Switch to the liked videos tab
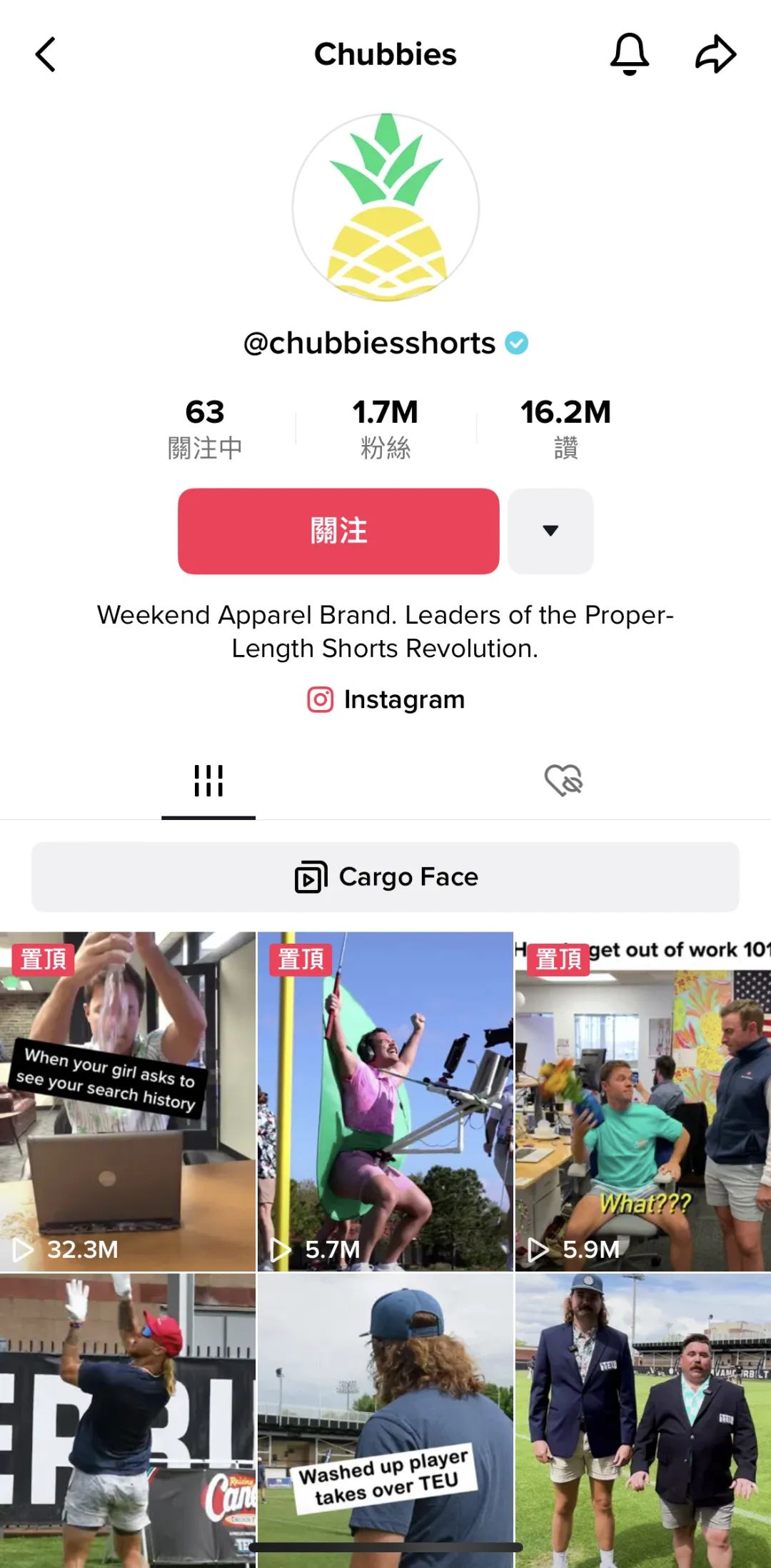This screenshot has height=1568, width=771. pyautogui.click(x=563, y=780)
